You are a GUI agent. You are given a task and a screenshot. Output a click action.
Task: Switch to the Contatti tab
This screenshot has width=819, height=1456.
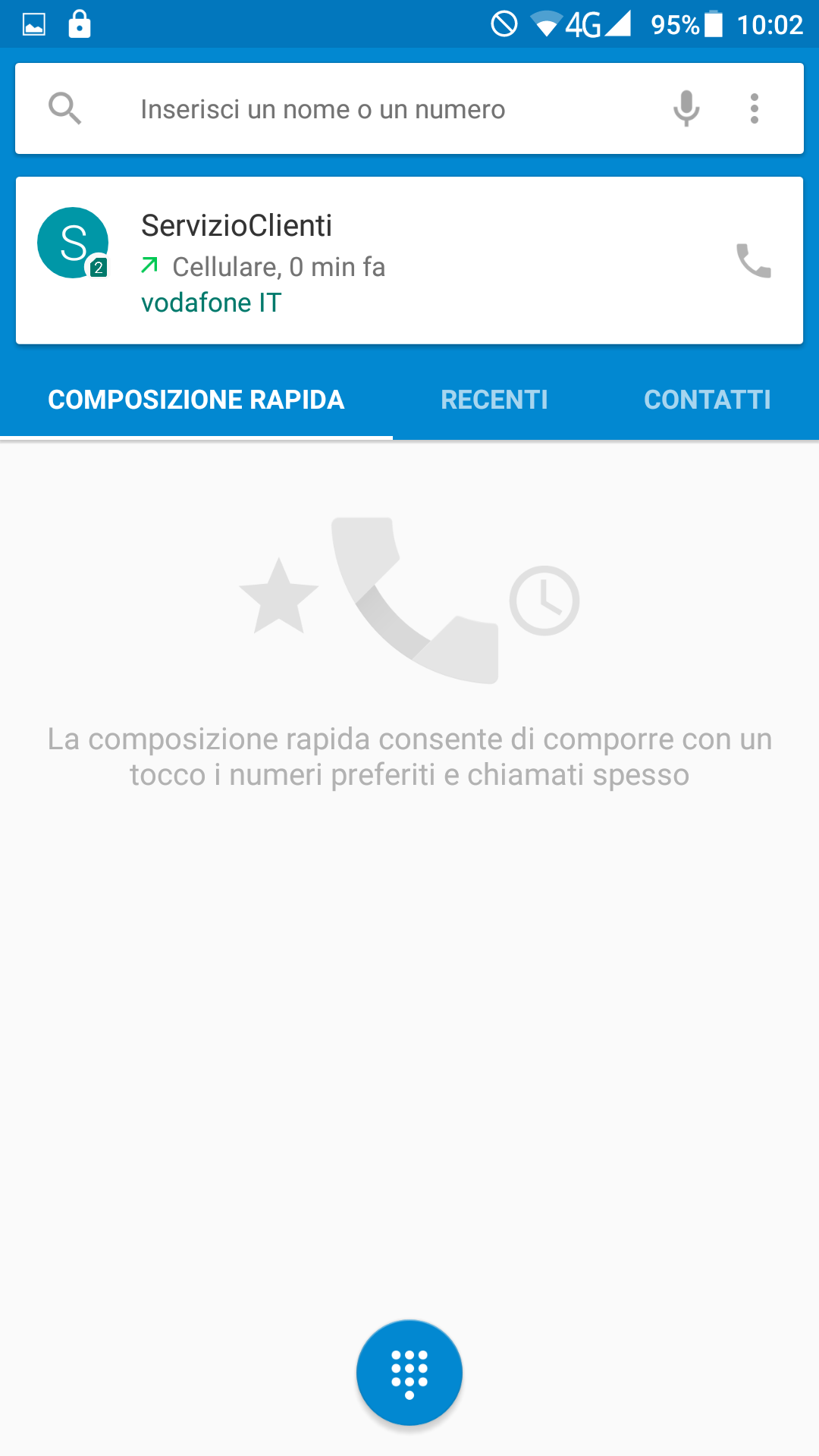tap(707, 400)
